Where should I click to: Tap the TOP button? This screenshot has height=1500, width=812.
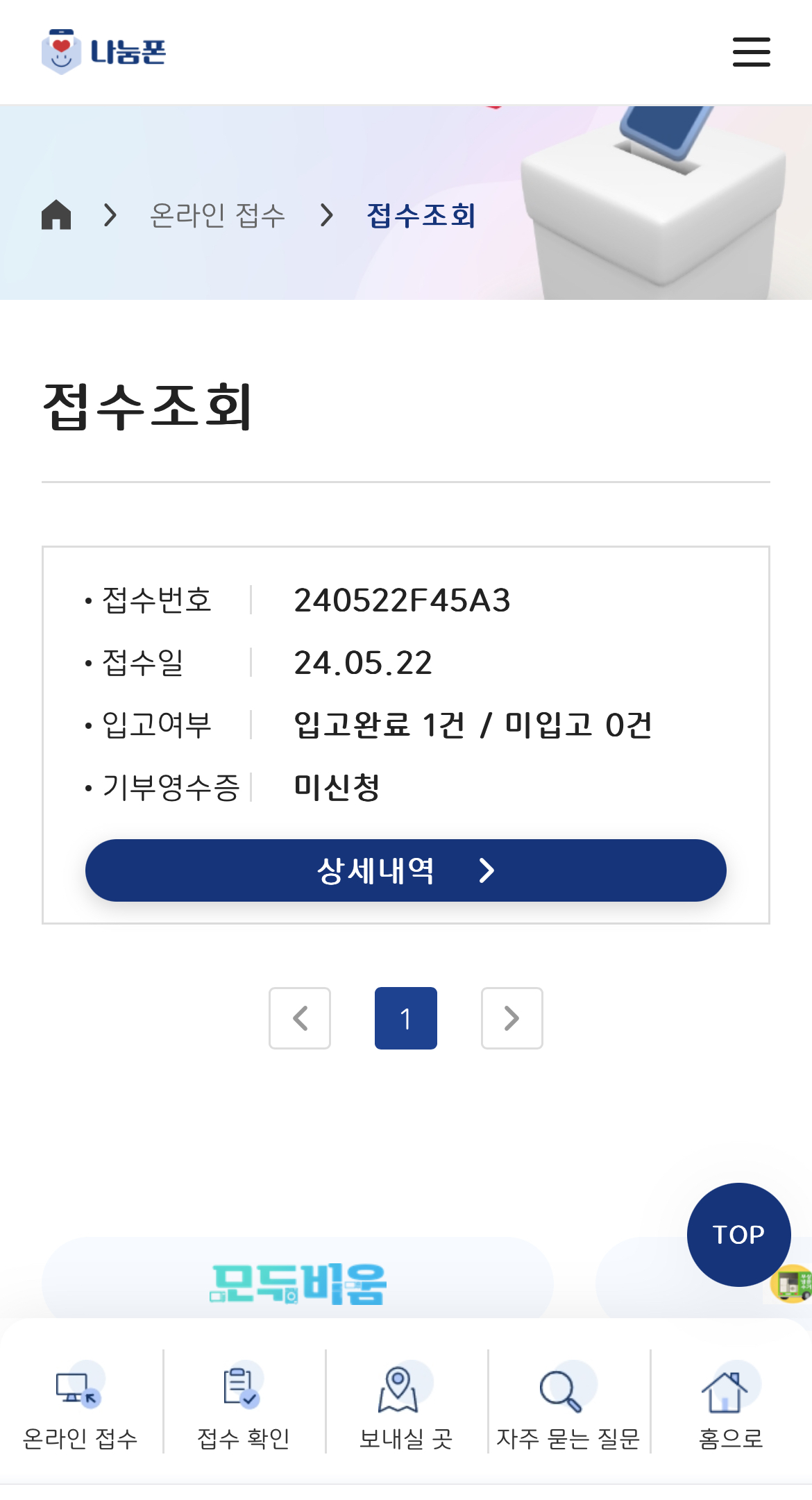click(739, 1235)
